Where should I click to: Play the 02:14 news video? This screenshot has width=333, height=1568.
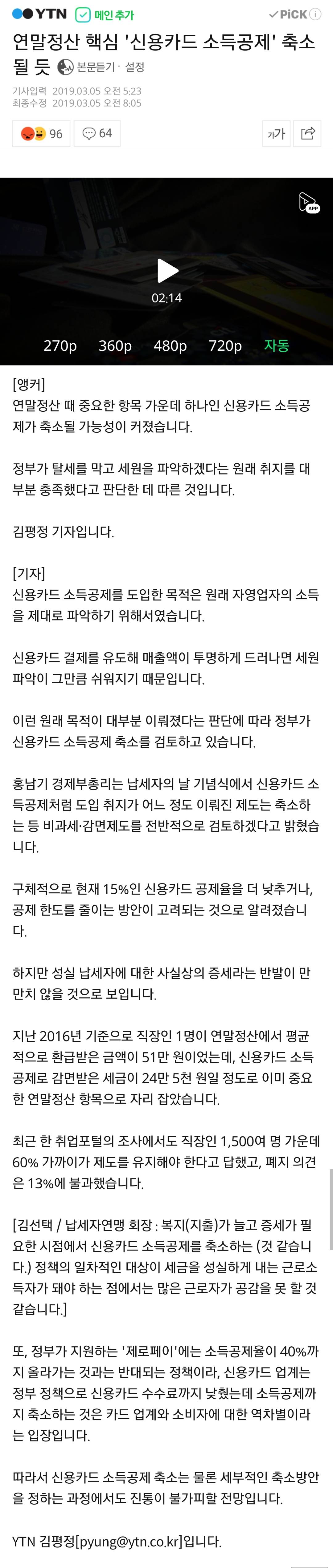(166, 271)
